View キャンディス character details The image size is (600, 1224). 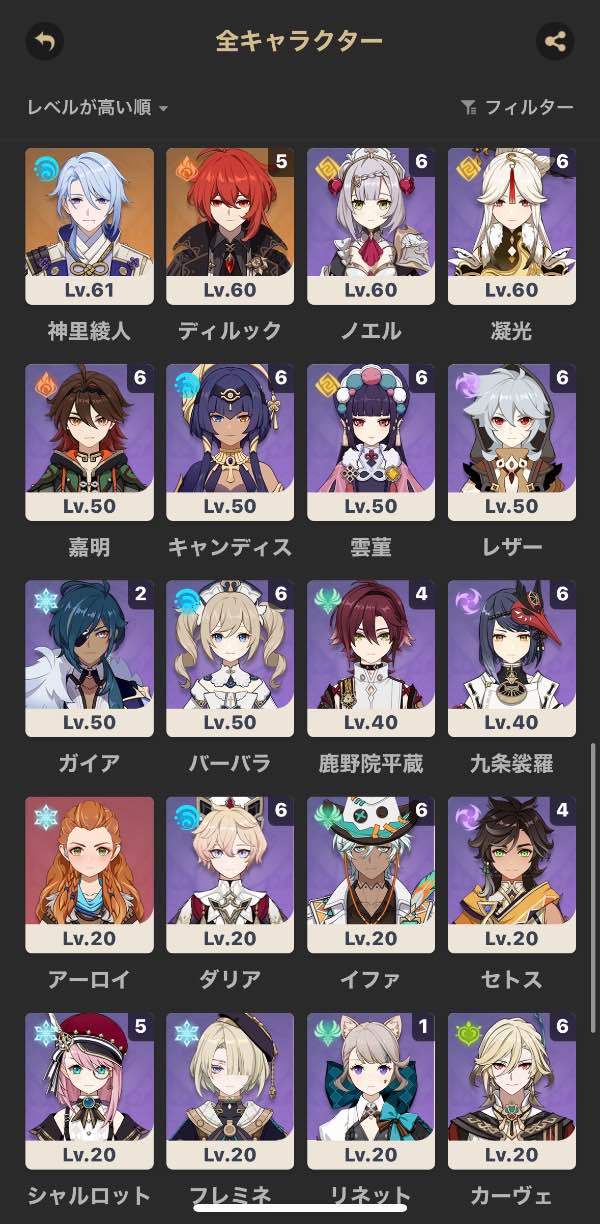(x=230, y=442)
